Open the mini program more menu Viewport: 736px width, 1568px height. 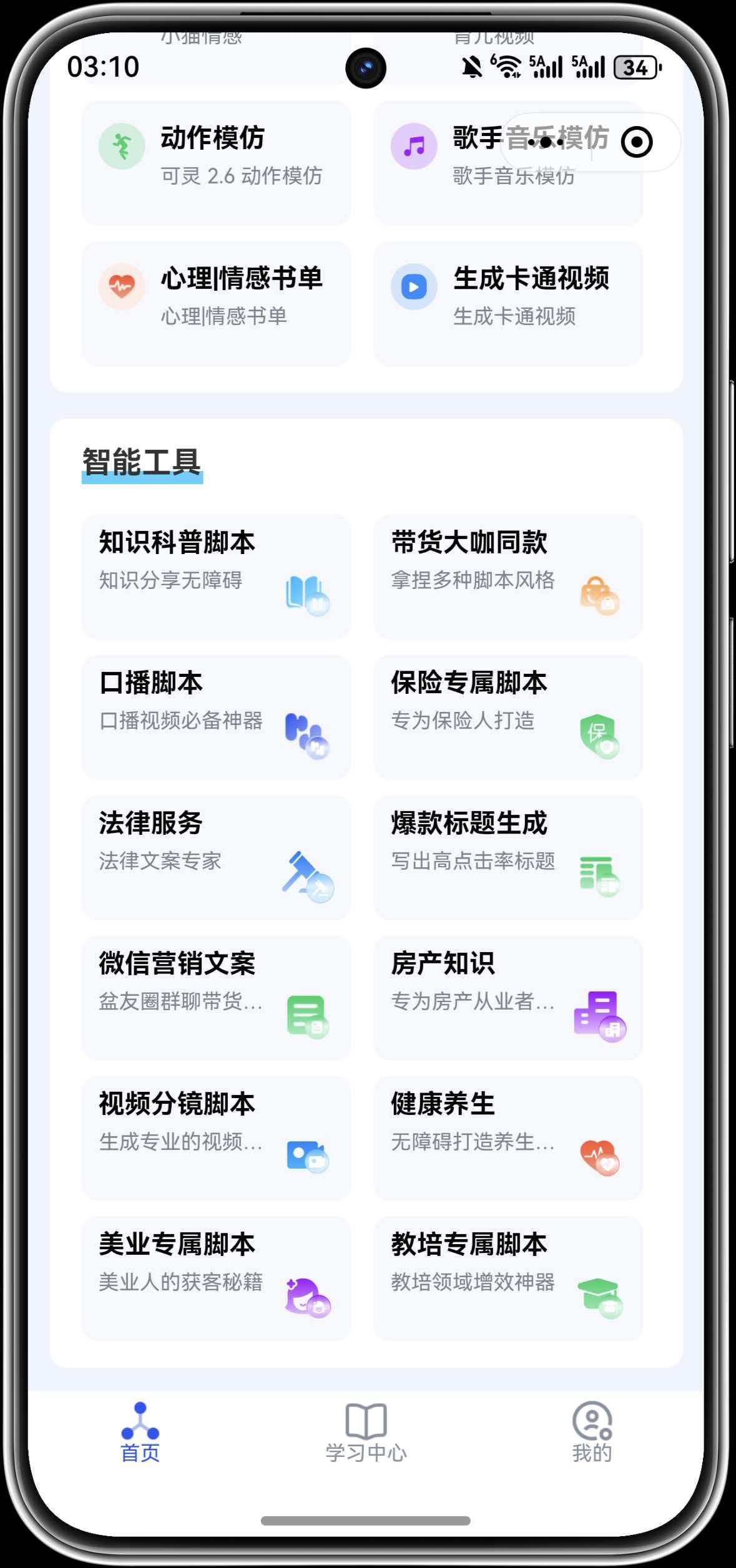[x=546, y=142]
